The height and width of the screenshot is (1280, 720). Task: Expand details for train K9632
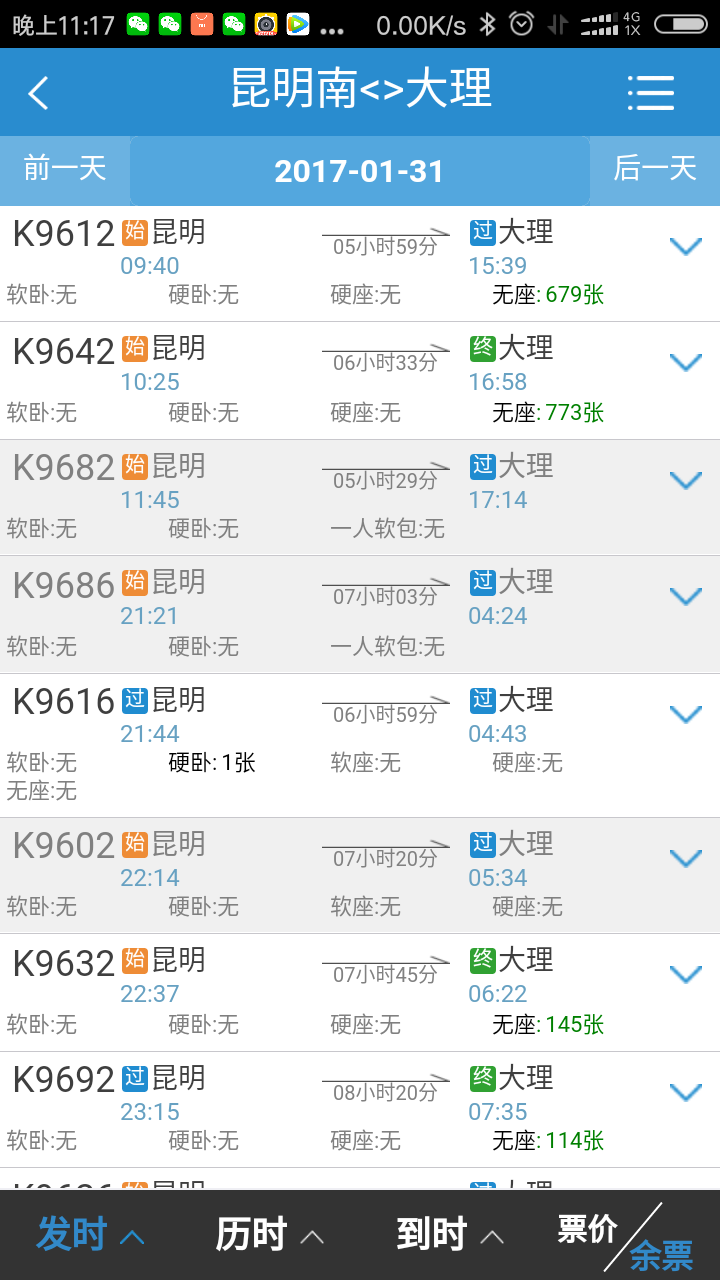tap(686, 974)
